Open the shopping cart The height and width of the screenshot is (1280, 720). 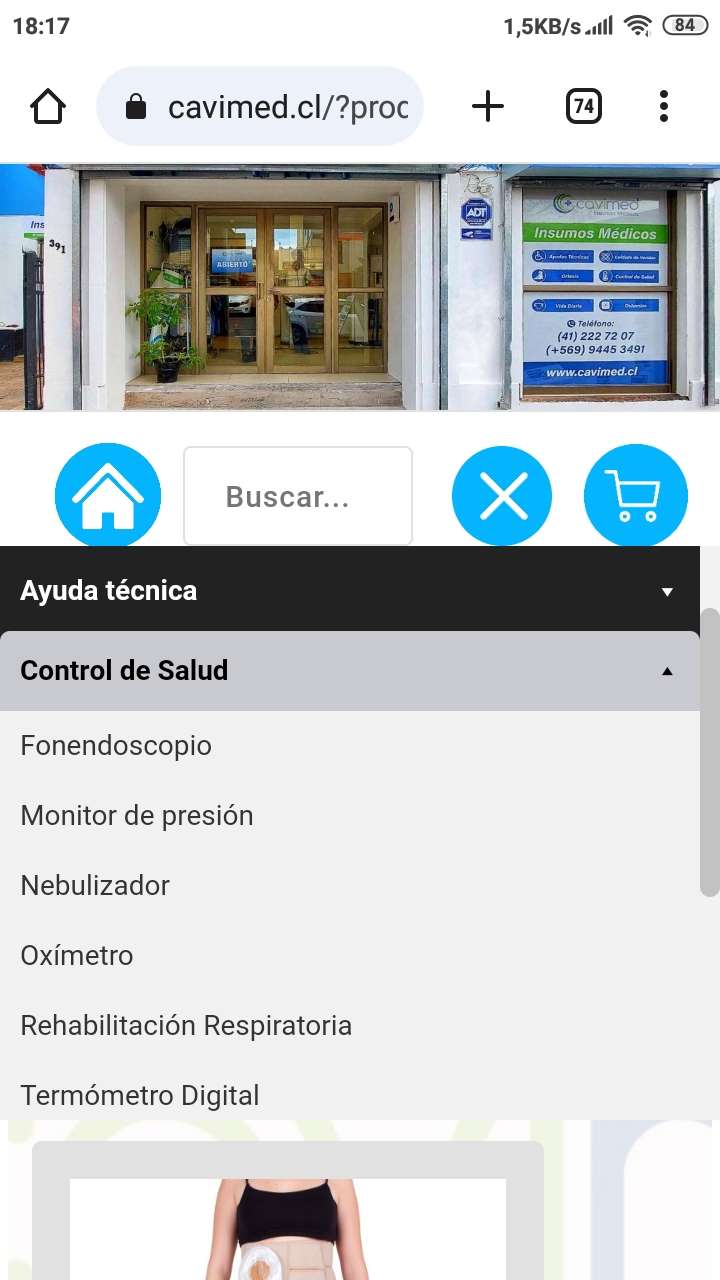(x=635, y=496)
